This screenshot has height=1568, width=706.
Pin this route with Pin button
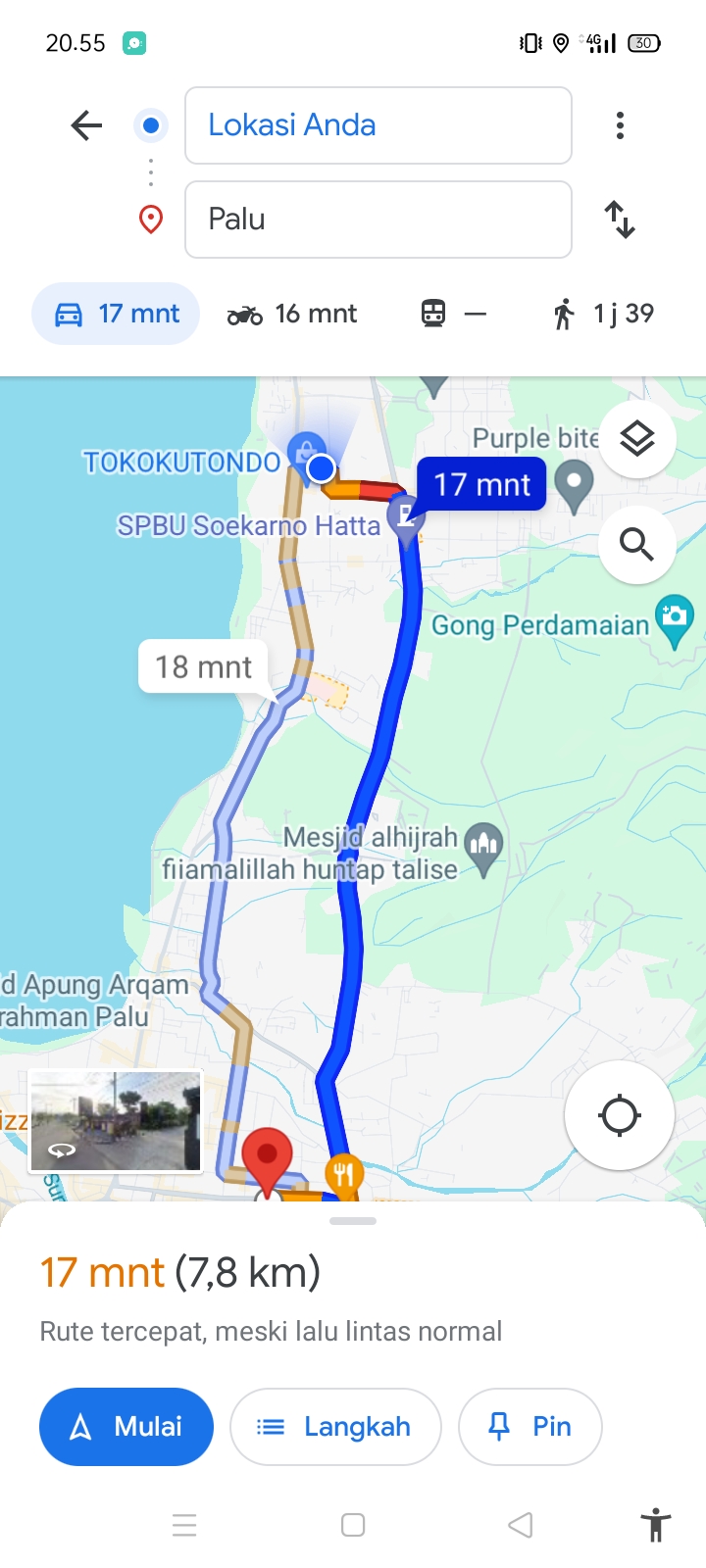click(530, 1427)
